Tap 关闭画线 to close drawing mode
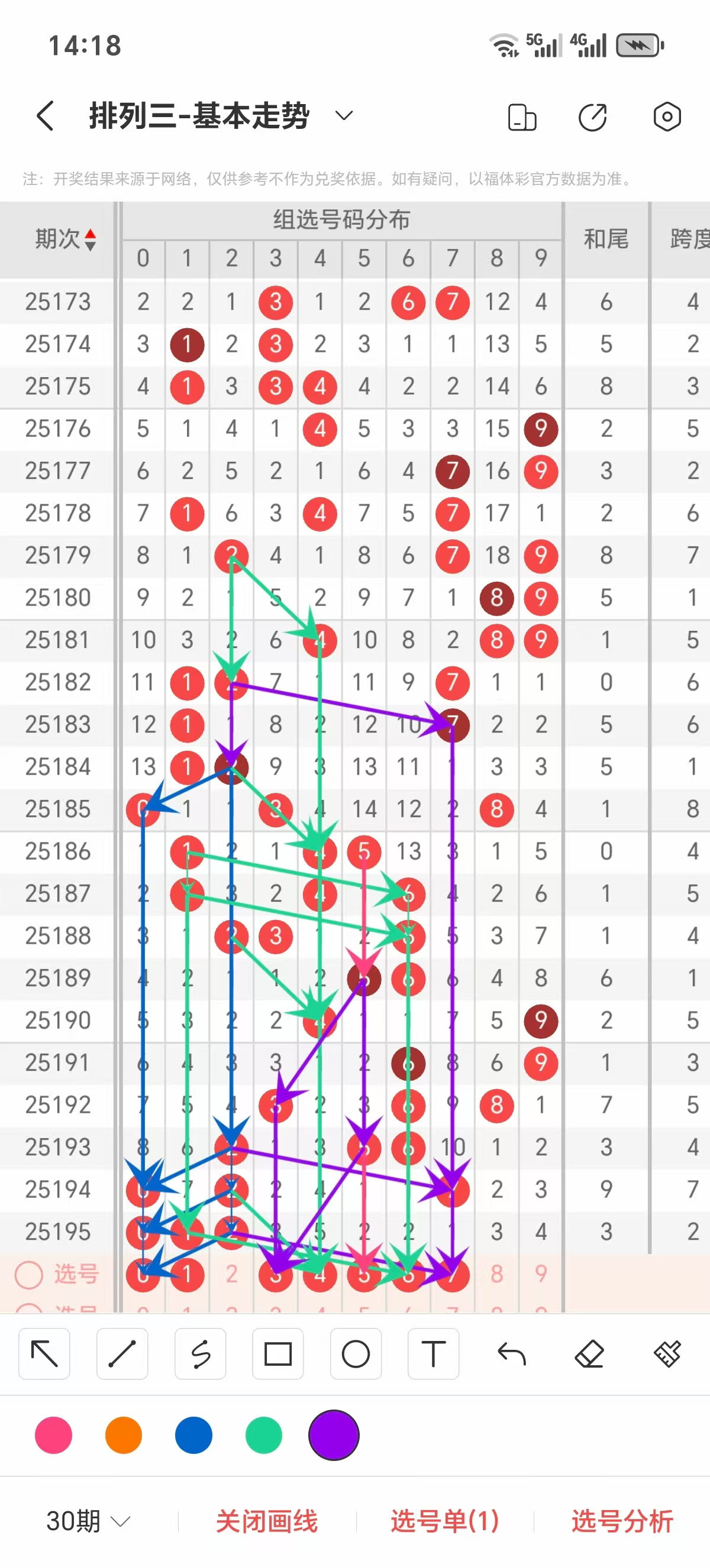Image resolution: width=710 pixels, height=1568 pixels. [x=267, y=1521]
